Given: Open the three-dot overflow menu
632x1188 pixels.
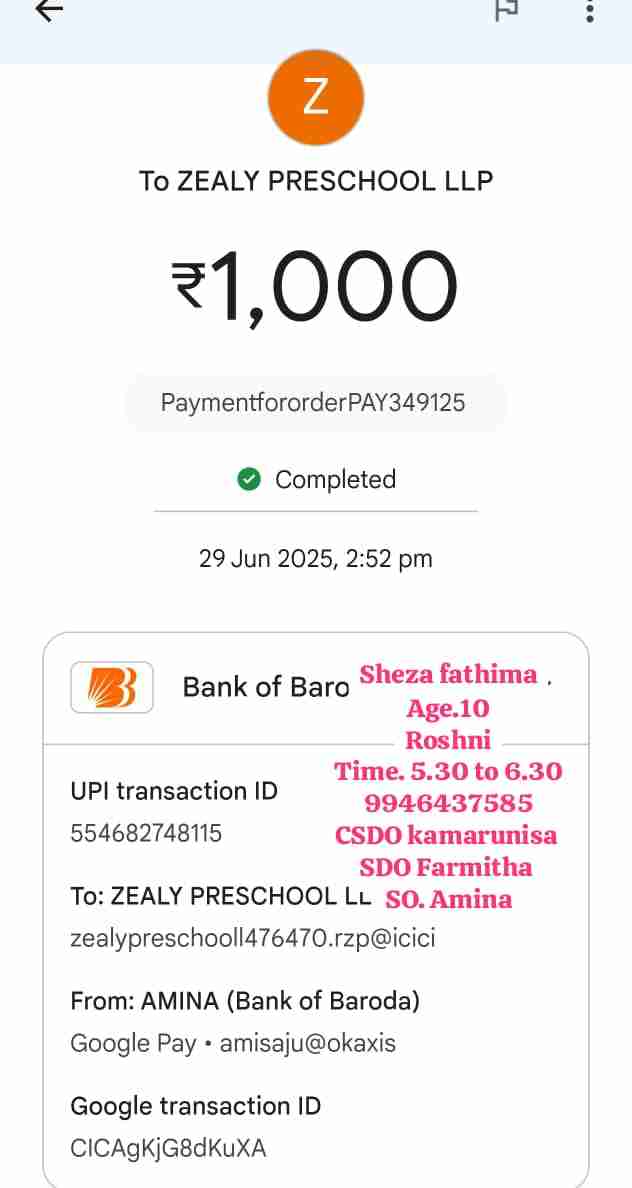Looking at the screenshot, I should pos(590,10).
